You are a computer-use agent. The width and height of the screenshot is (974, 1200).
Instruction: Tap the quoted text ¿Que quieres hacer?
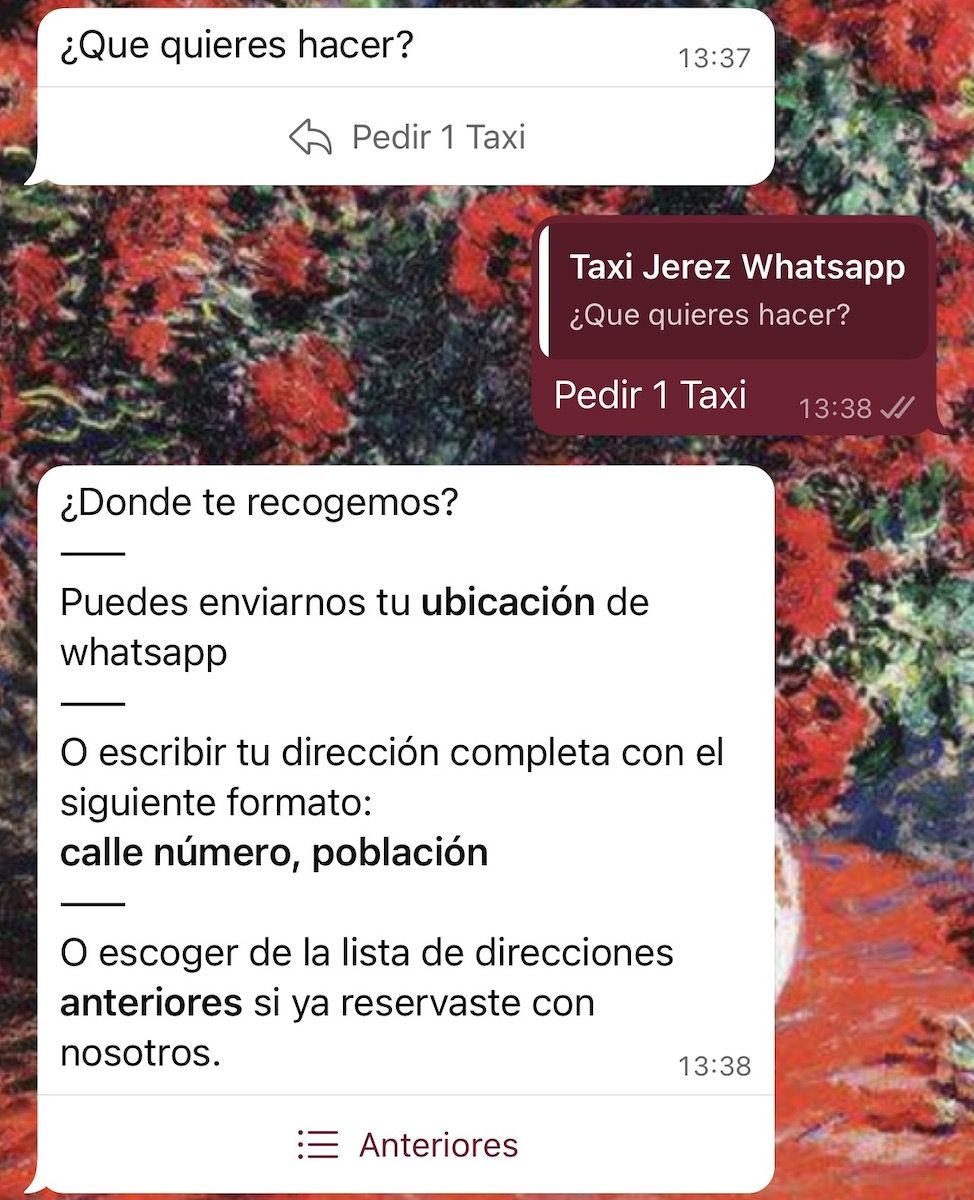point(709,315)
